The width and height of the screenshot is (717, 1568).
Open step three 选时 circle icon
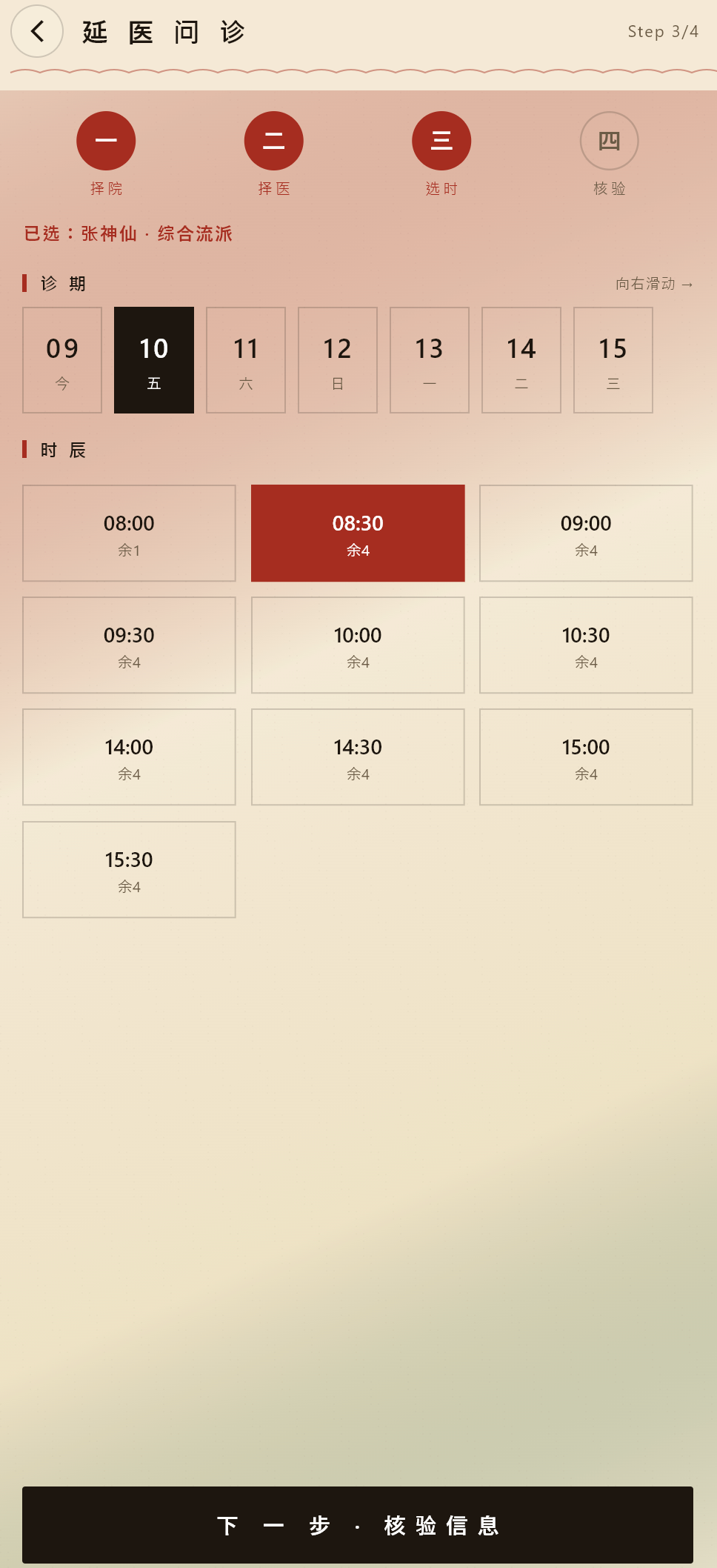coord(441,140)
